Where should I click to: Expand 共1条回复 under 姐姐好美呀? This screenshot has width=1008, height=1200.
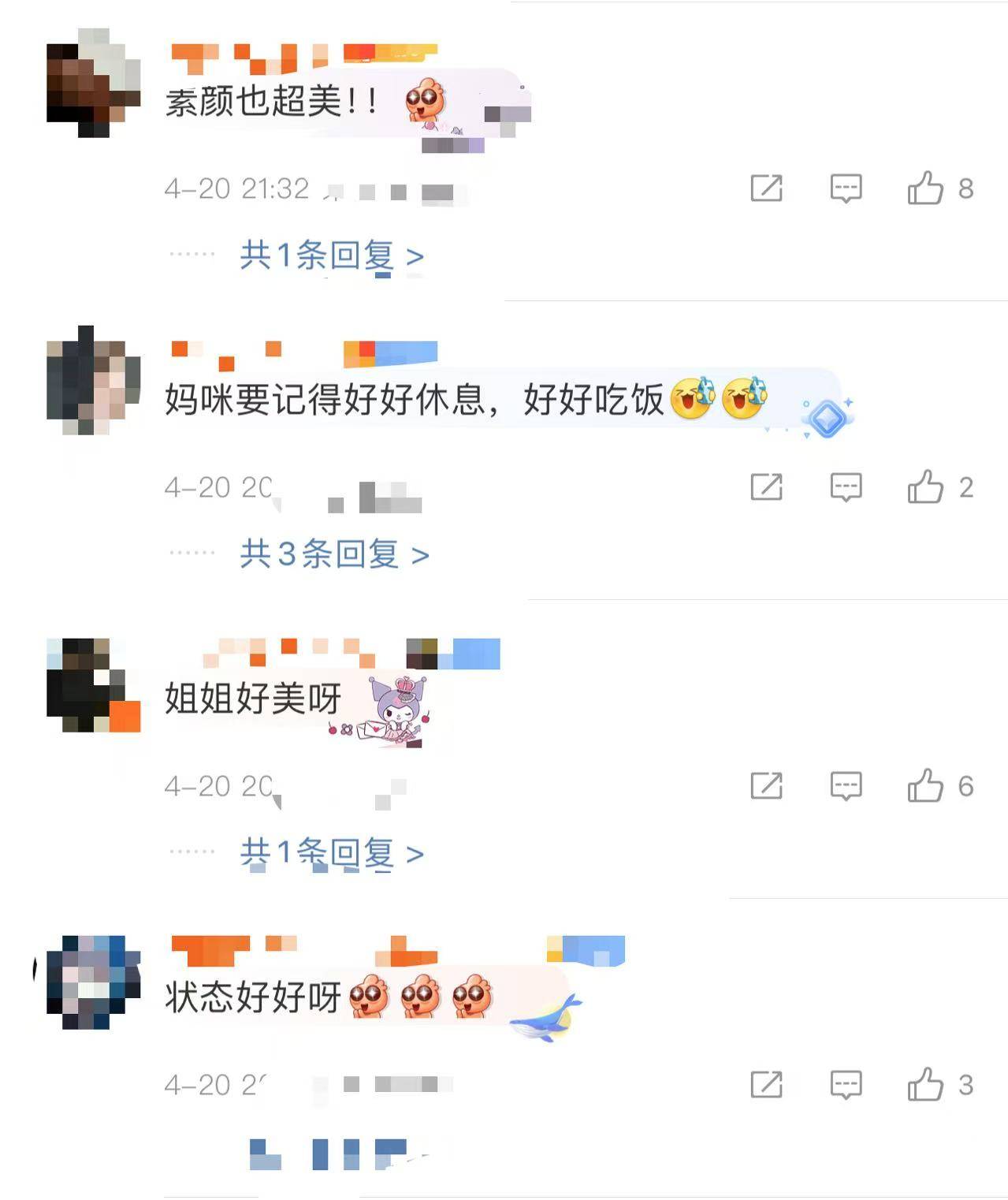click(x=332, y=853)
